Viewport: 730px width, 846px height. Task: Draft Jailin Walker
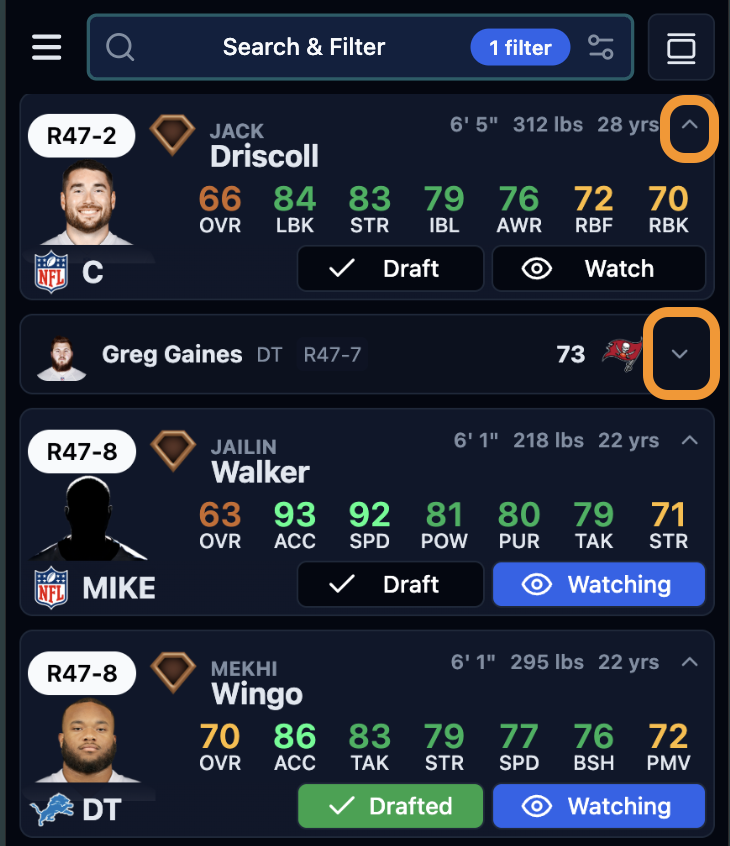tap(390, 584)
